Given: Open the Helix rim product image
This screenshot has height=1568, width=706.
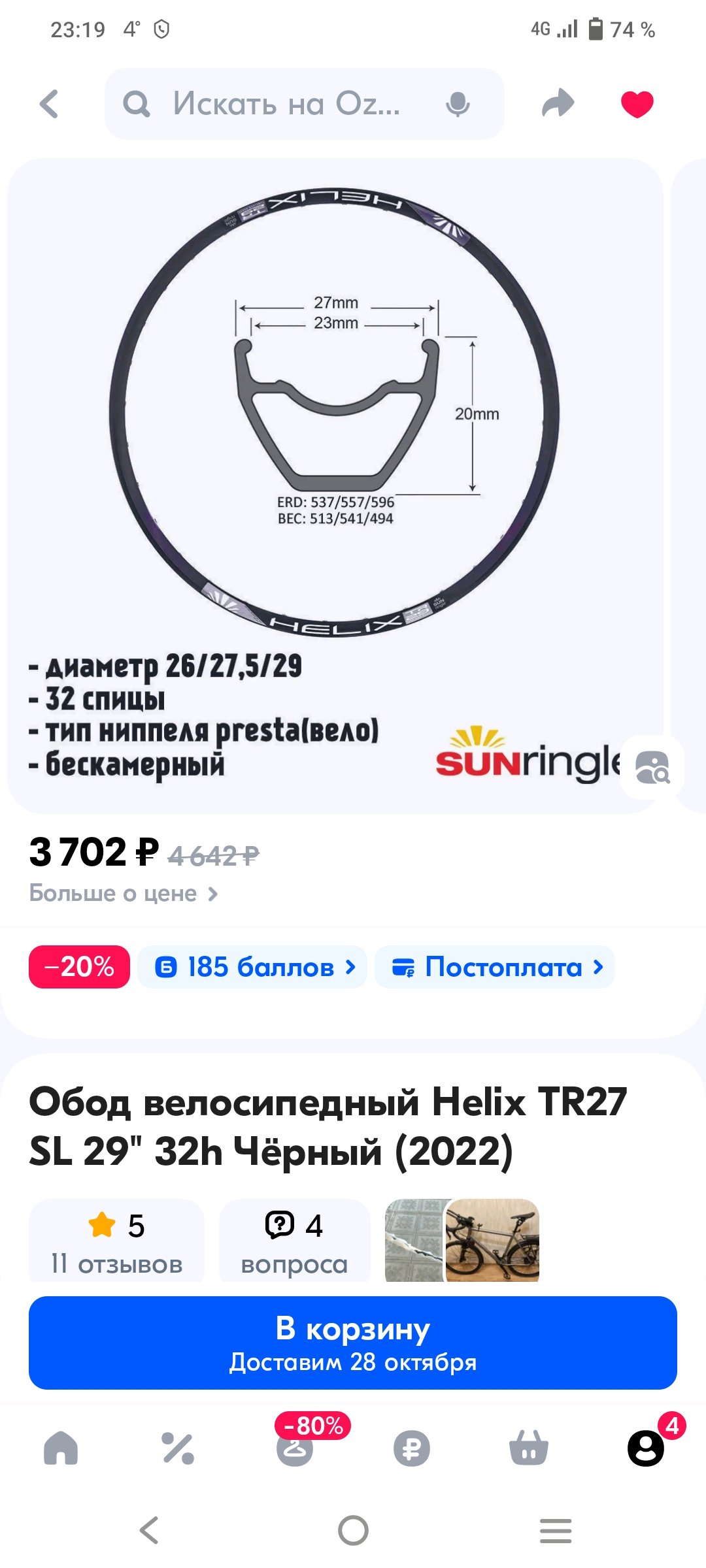Looking at the screenshot, I should pos(335,457).
